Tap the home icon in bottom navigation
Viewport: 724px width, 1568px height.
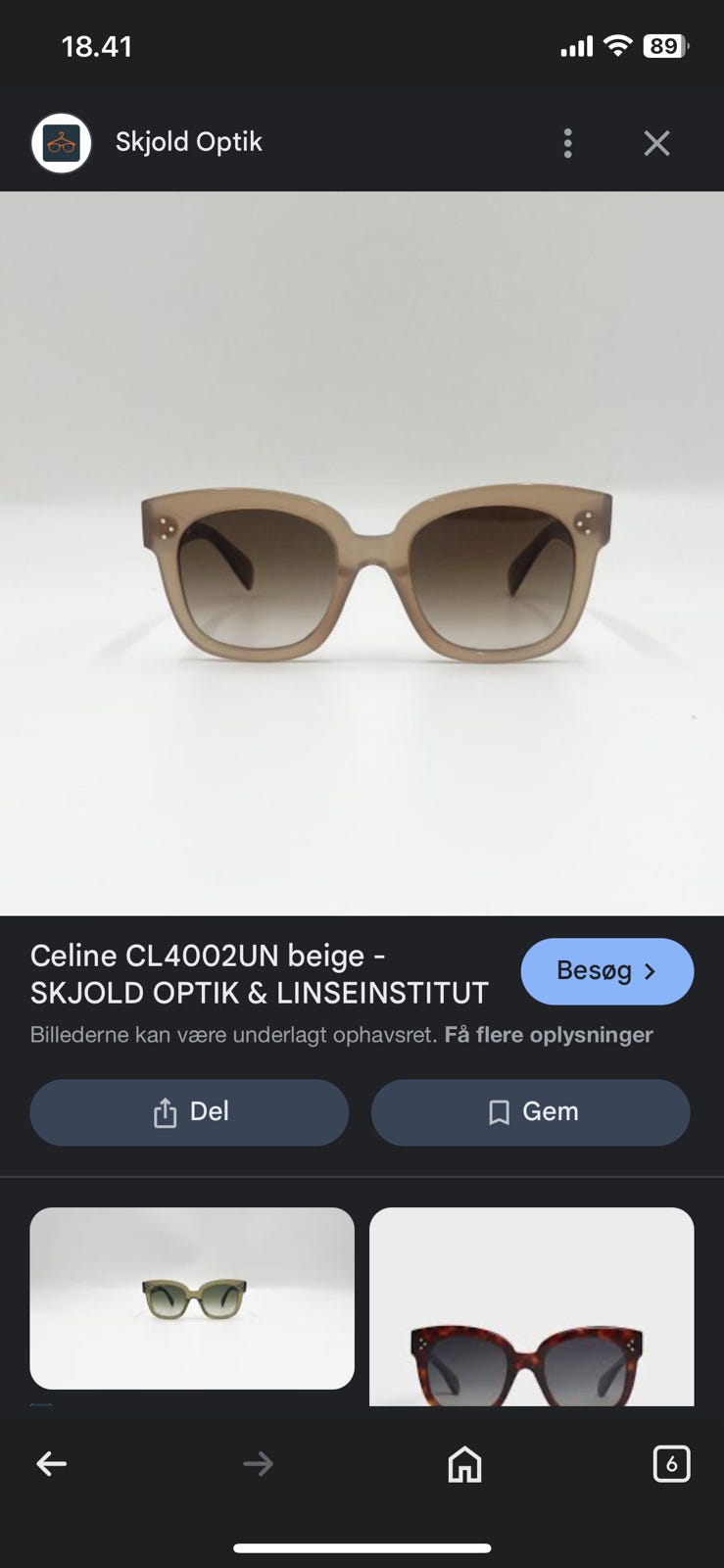tap(464, 1464)
